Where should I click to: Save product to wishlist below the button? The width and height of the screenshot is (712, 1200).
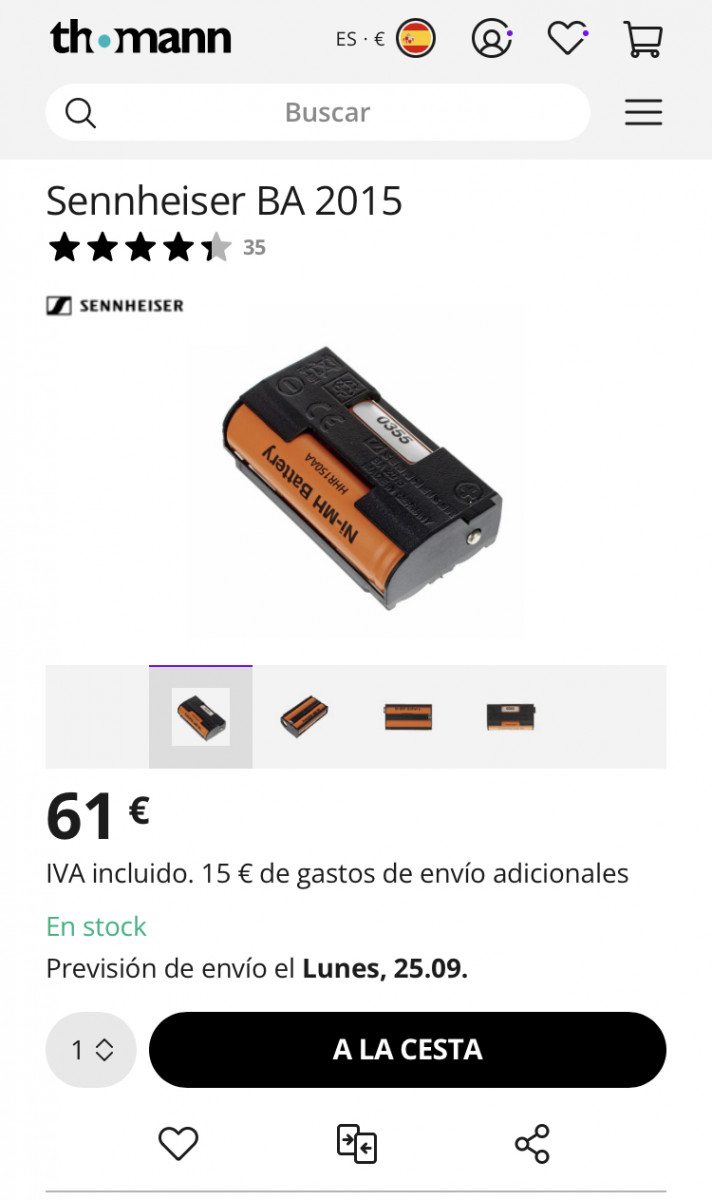pyautogui.click(x=179, y=1143)
